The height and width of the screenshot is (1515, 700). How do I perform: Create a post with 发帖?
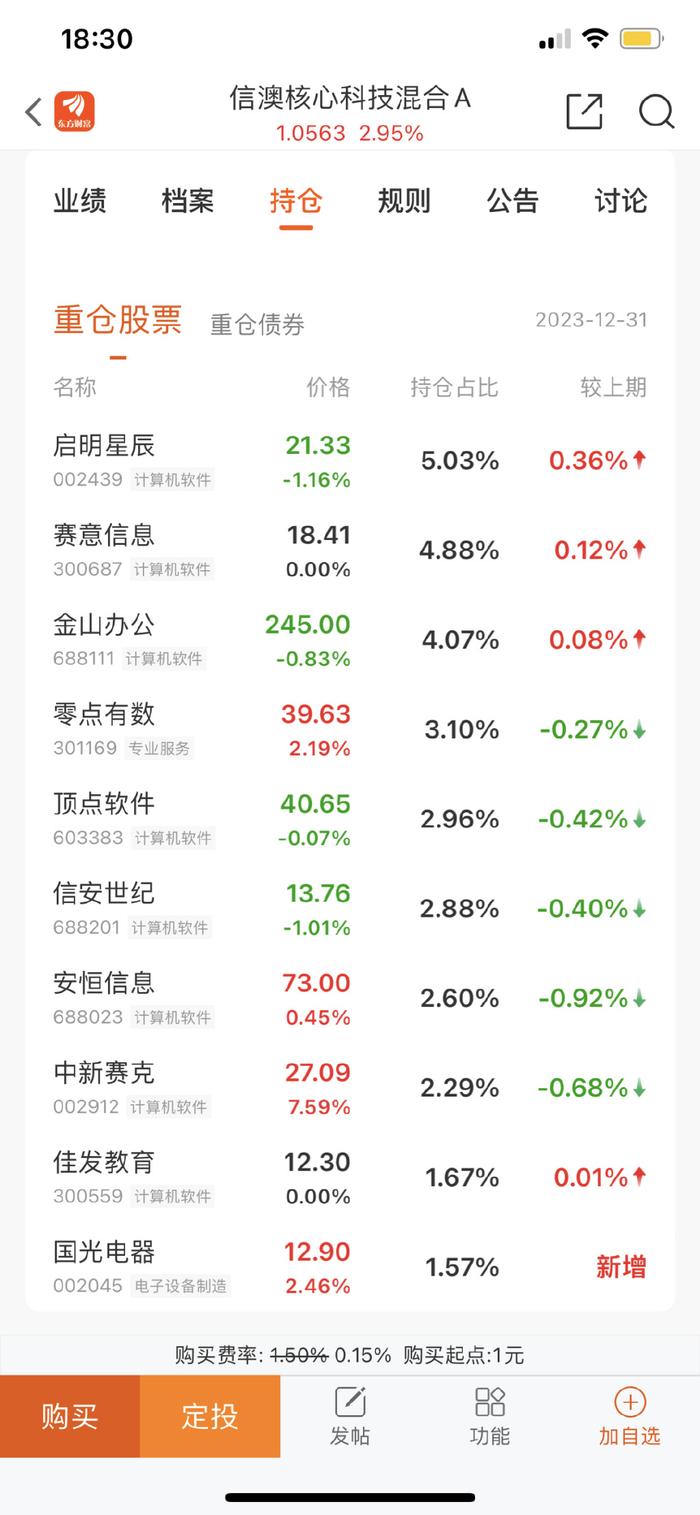coord(350,1416)
